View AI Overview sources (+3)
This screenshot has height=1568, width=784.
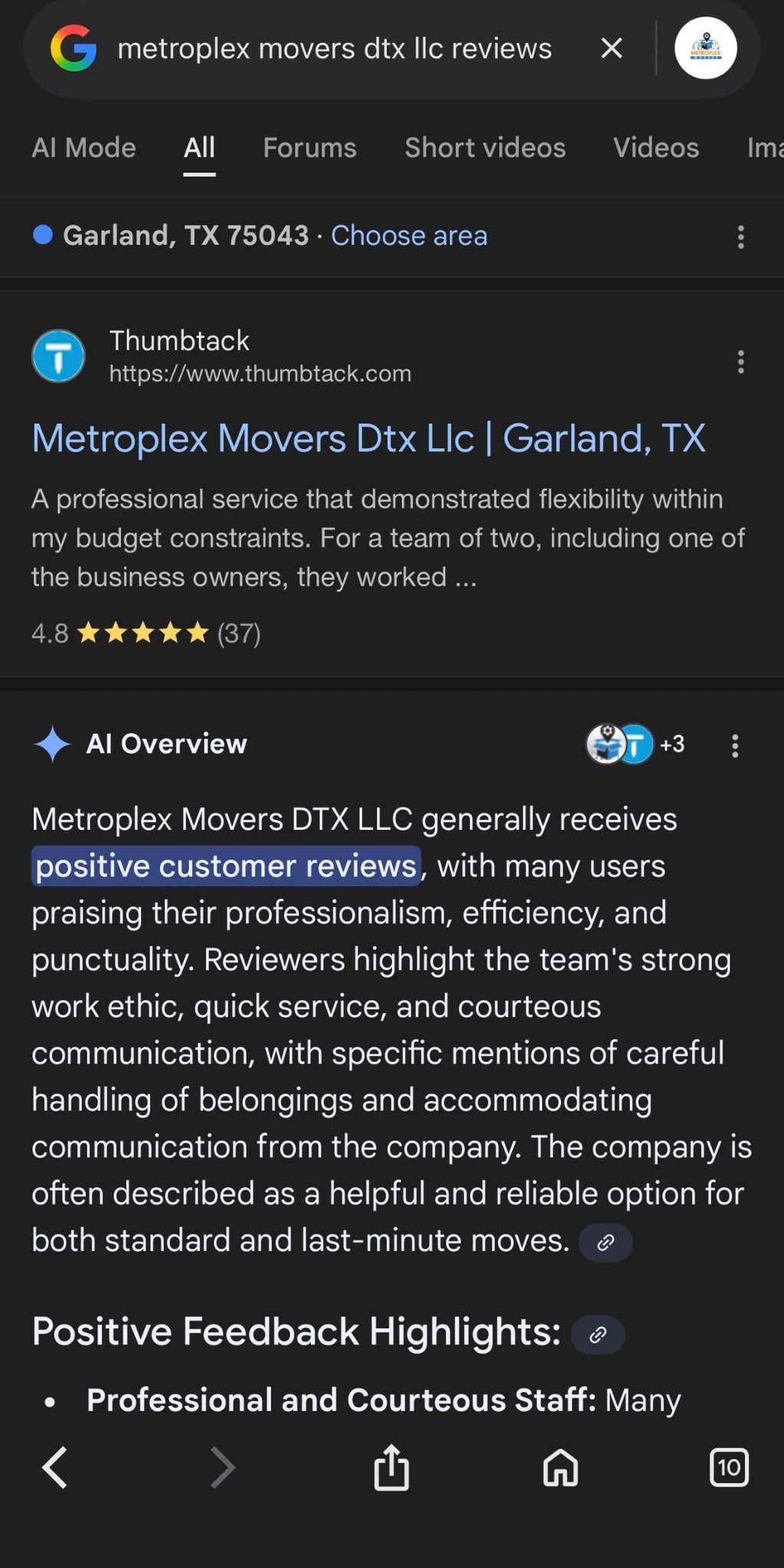pos(635,744)
